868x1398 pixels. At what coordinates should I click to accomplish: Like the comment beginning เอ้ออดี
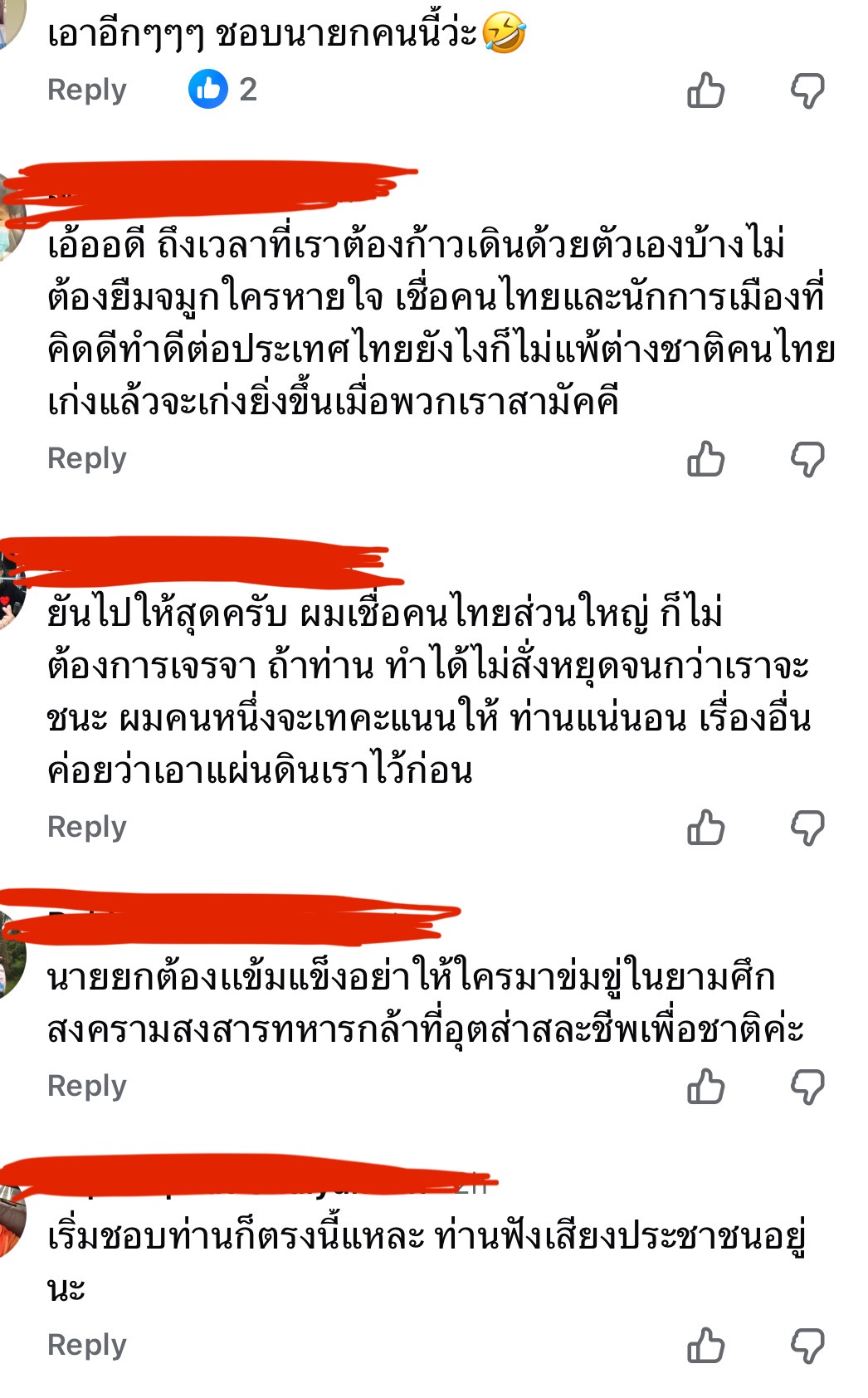click(x=705, y=459)
